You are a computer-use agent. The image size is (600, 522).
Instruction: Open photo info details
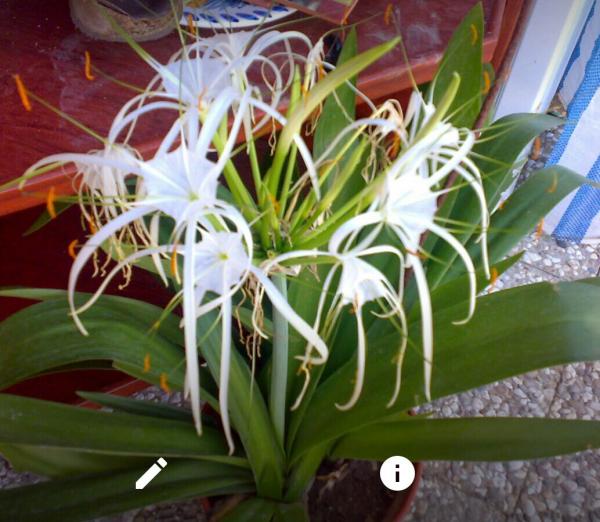pos(397,473)
